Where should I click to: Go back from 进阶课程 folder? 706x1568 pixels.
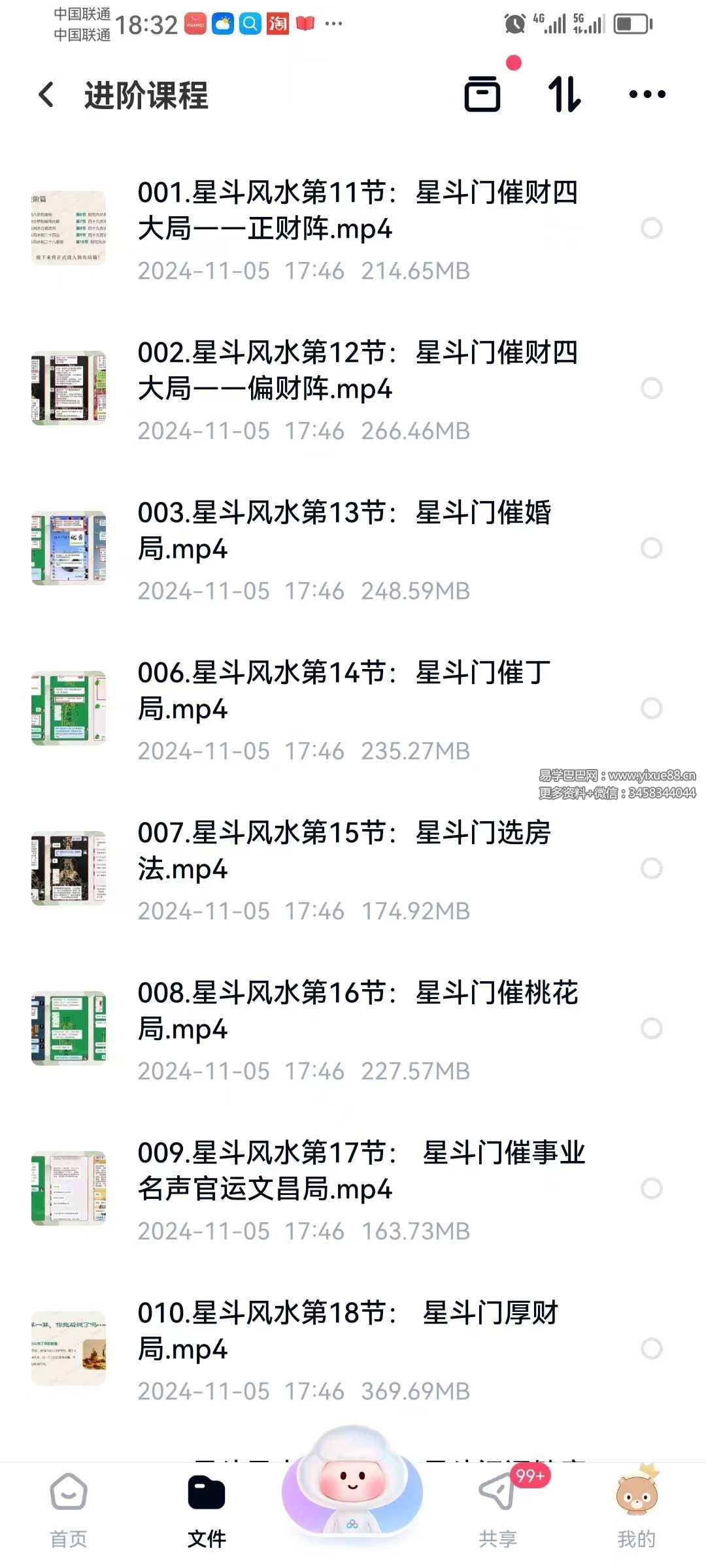(x=46, y=95)
